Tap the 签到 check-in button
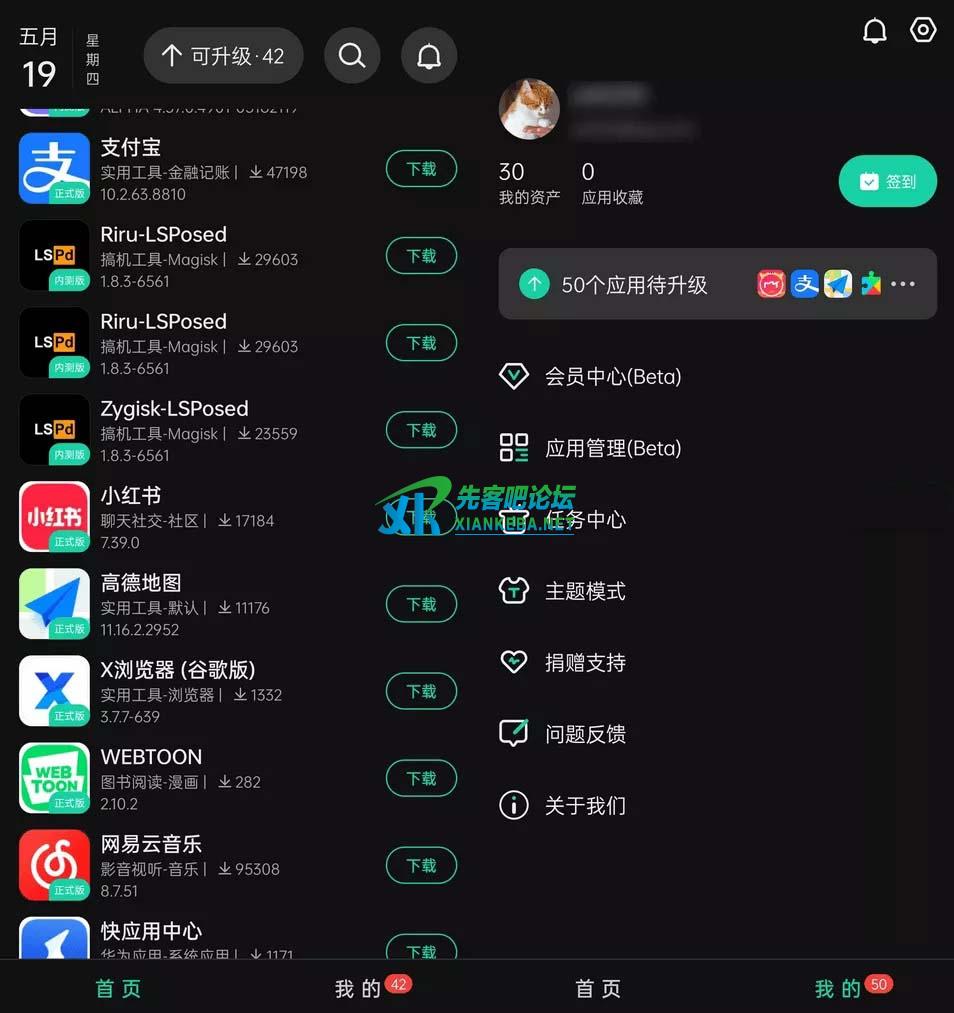 [887, 181]
